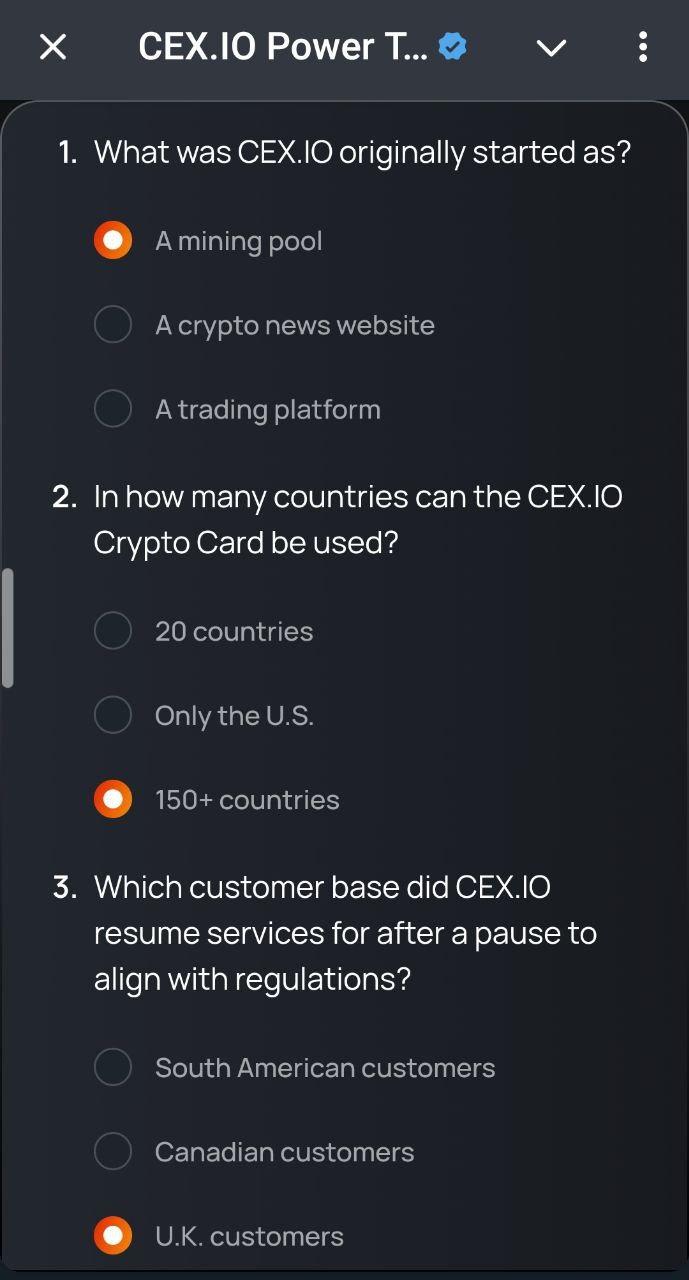Close the CEX.IO Power Tap mini app

tap(53, 47)
